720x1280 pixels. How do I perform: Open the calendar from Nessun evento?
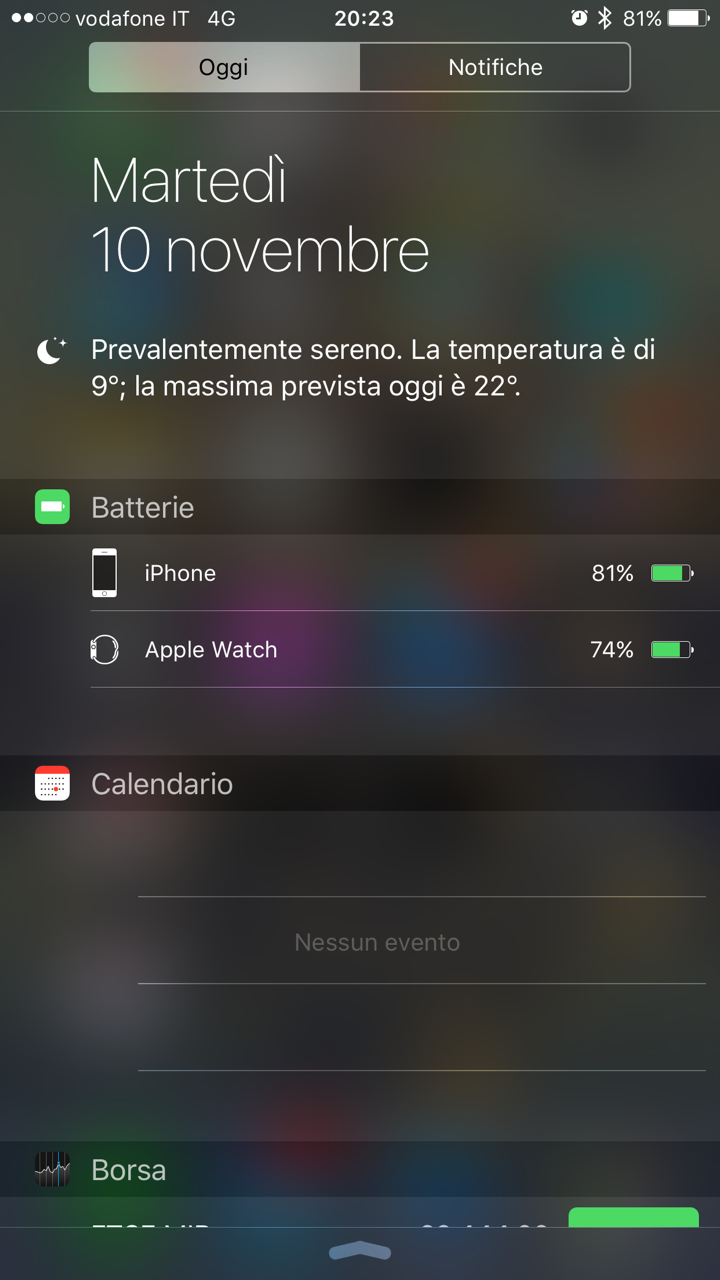pos(377,942)
